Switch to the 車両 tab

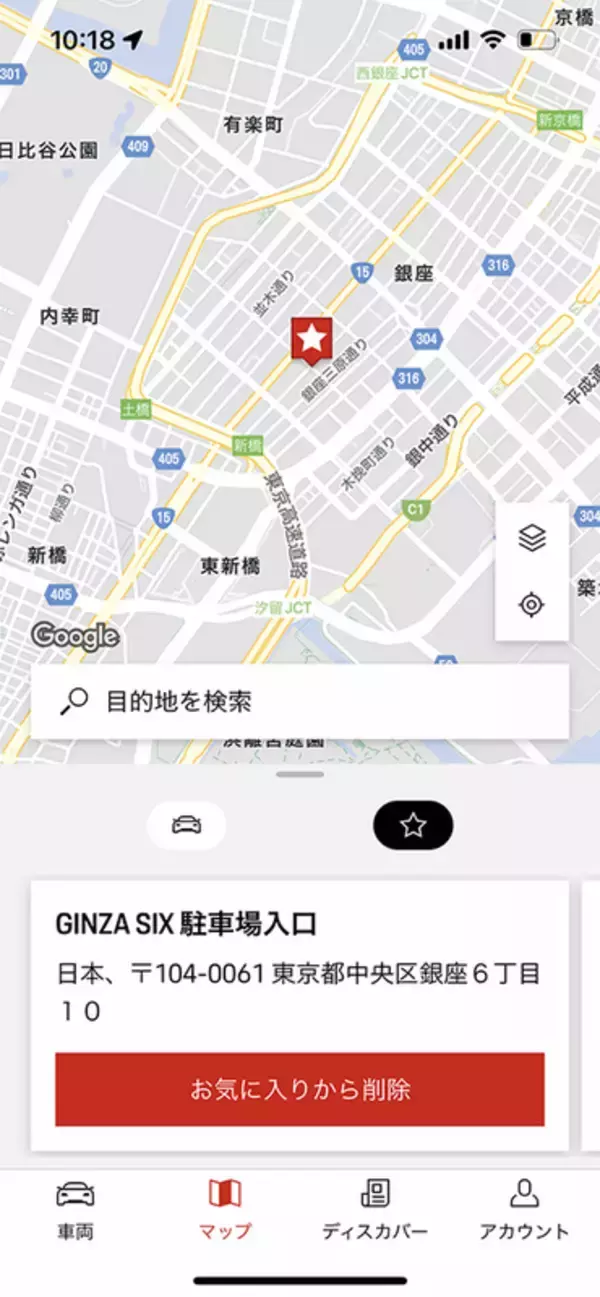point(76,1210)
